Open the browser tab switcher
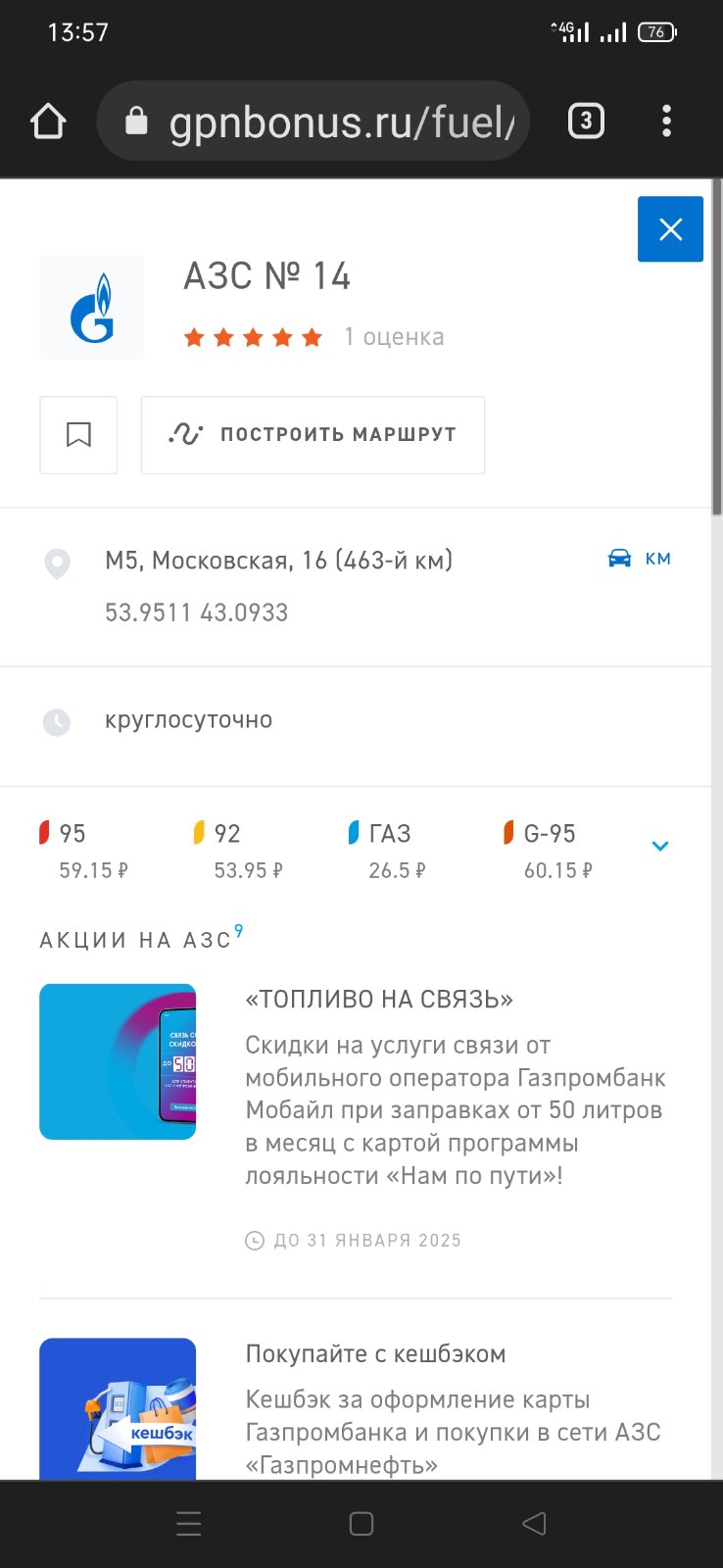The width and height of the screenshot is (723, 1568). pos(586,122)
